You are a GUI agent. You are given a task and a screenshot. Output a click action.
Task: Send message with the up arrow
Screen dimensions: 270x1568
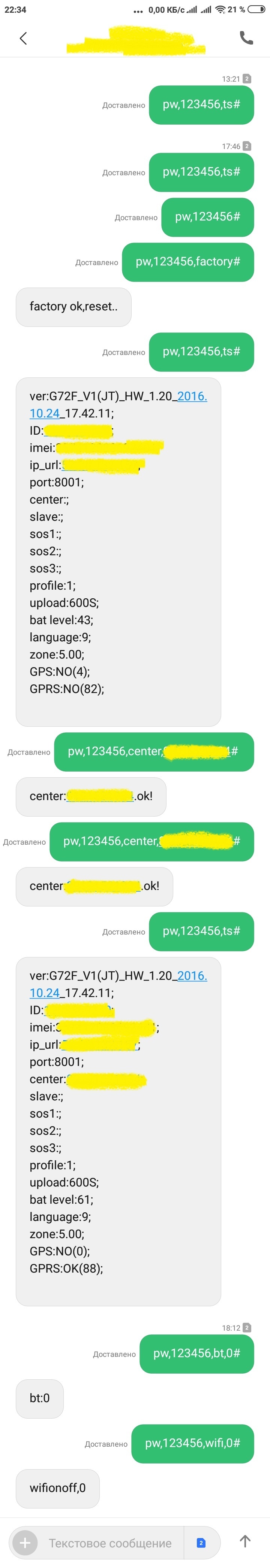pyautogui.click(x=245, y=1541)
